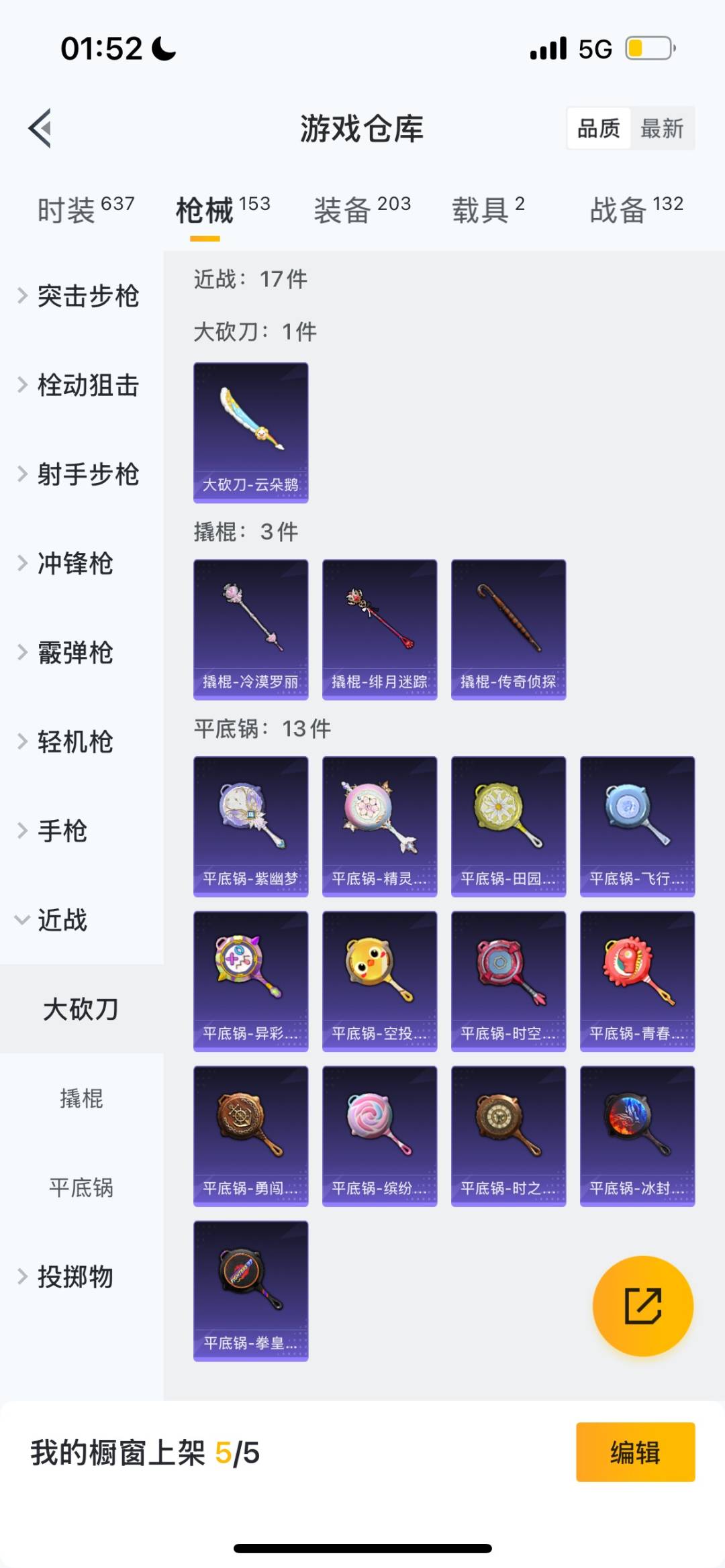725x1568 pixels.
Task: Expand the 栓动狙击 category
Action: [x=81, y=385]
